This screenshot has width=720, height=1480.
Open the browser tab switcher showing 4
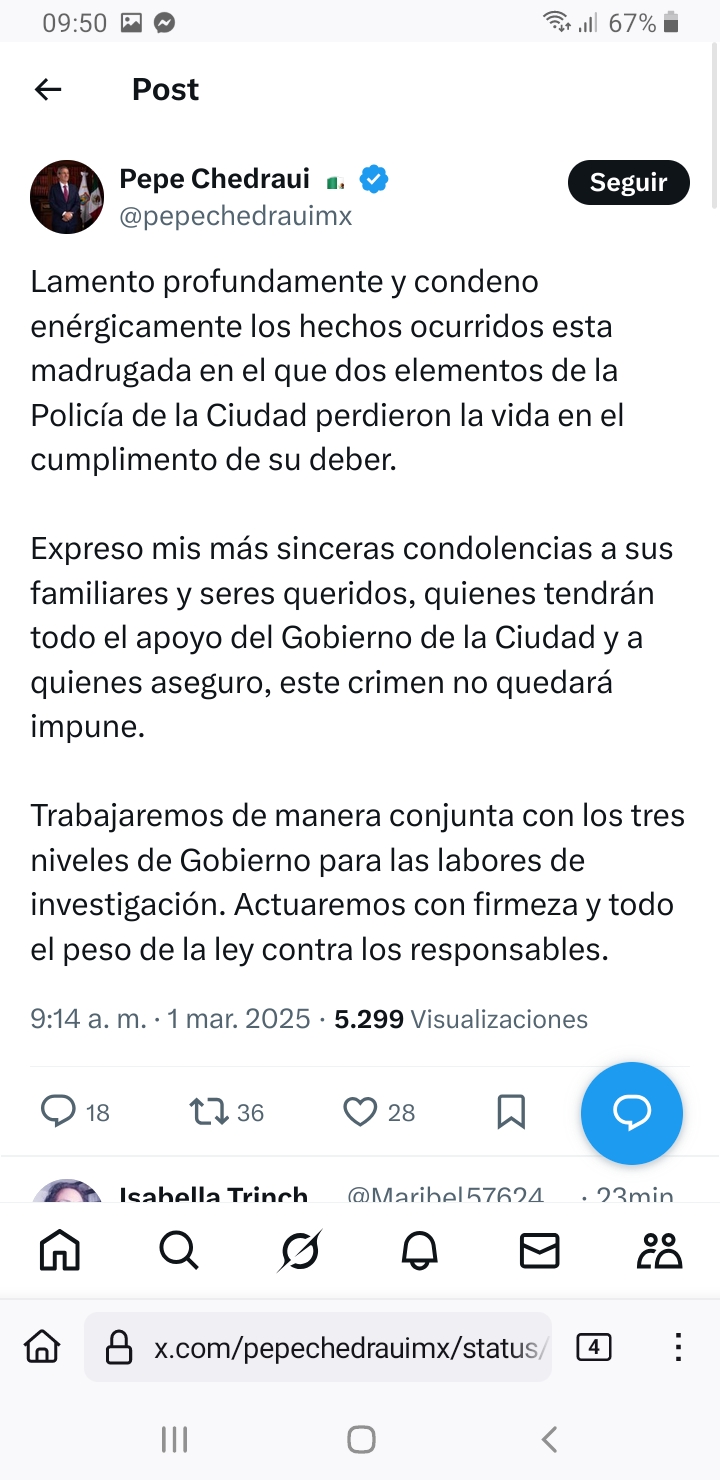(594, 1347)
